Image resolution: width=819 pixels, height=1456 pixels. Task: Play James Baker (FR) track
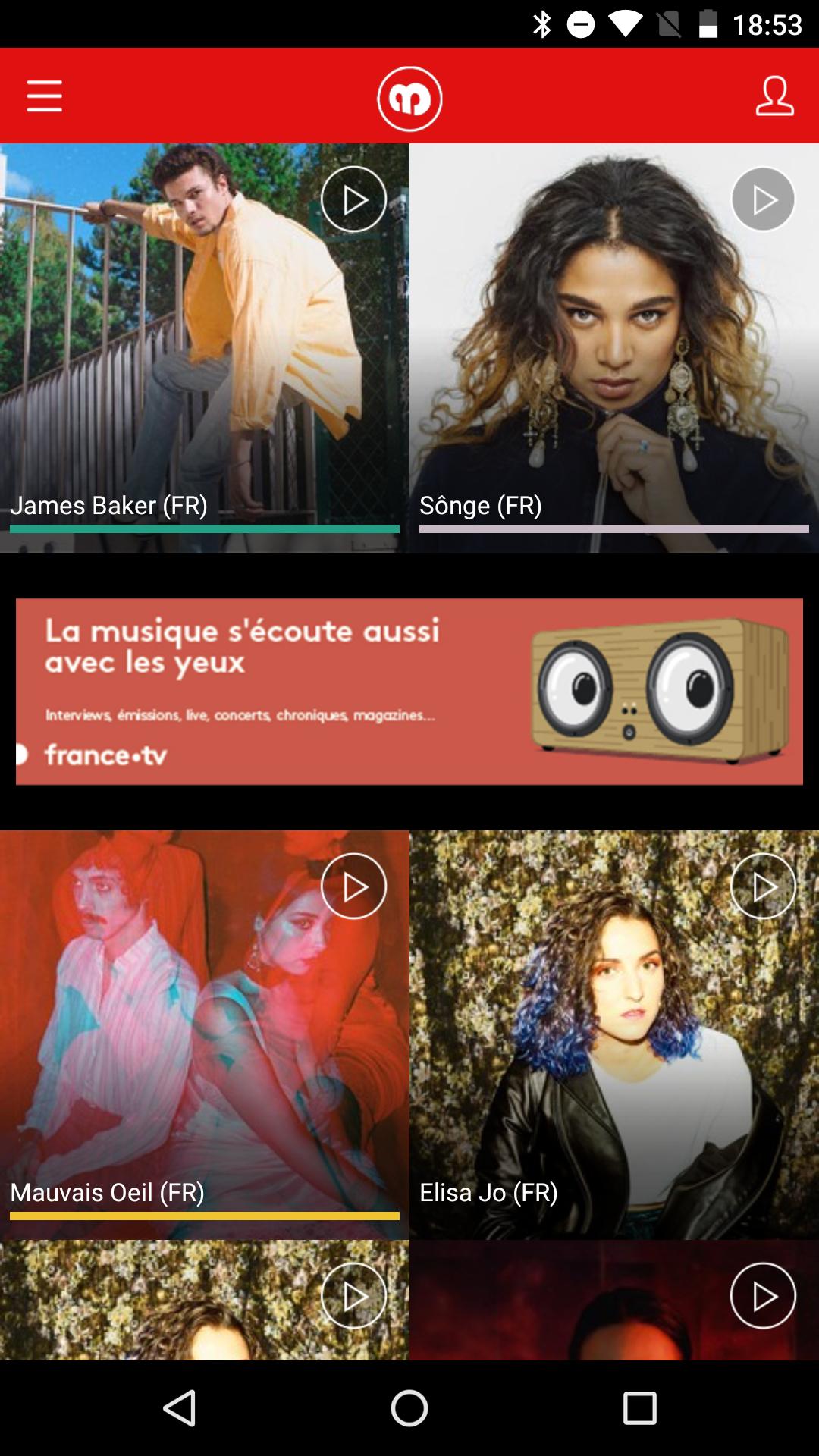353,199
